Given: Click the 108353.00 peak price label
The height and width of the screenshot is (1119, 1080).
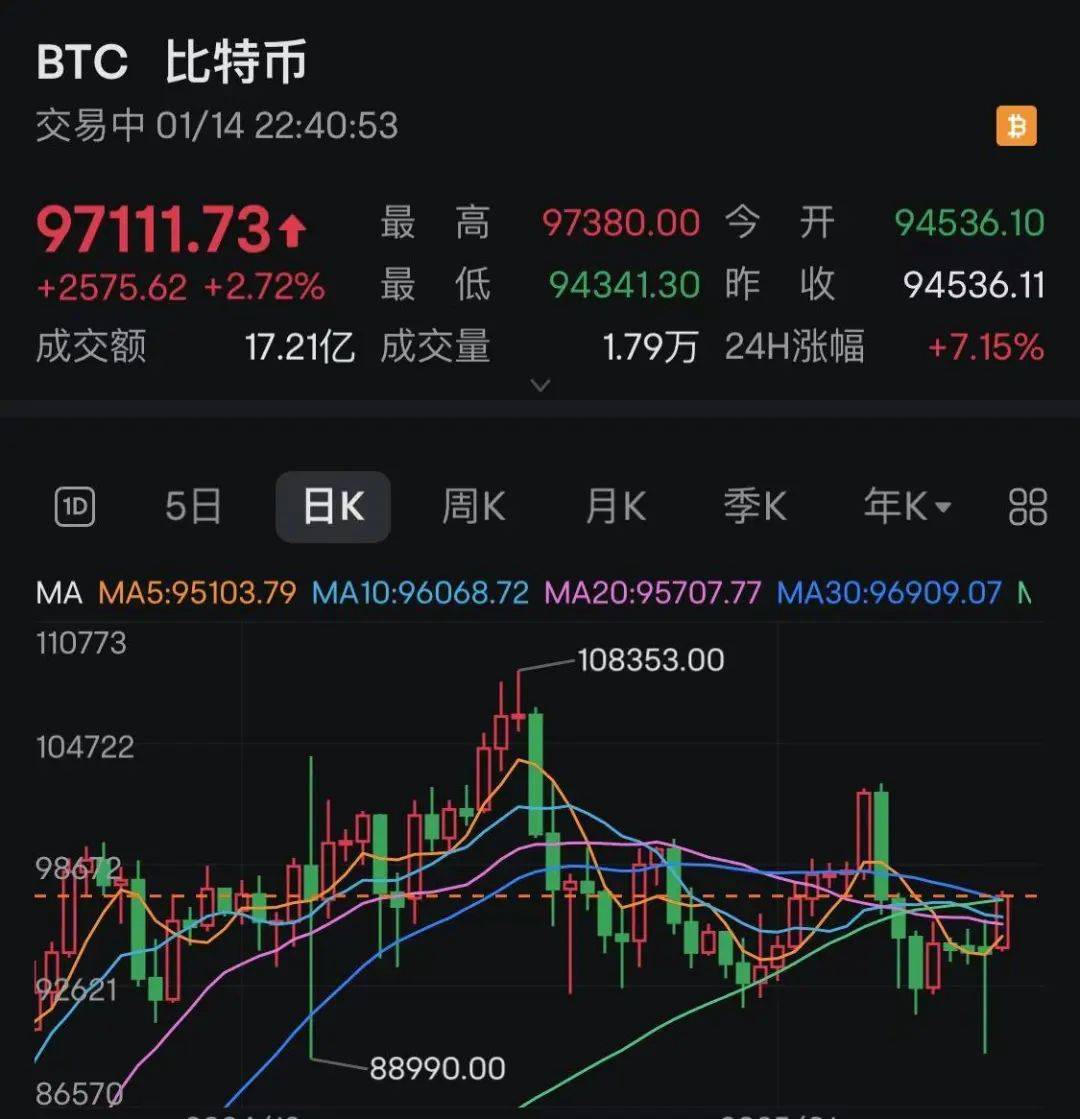Looking at the screenshot, I should point(650,660).
